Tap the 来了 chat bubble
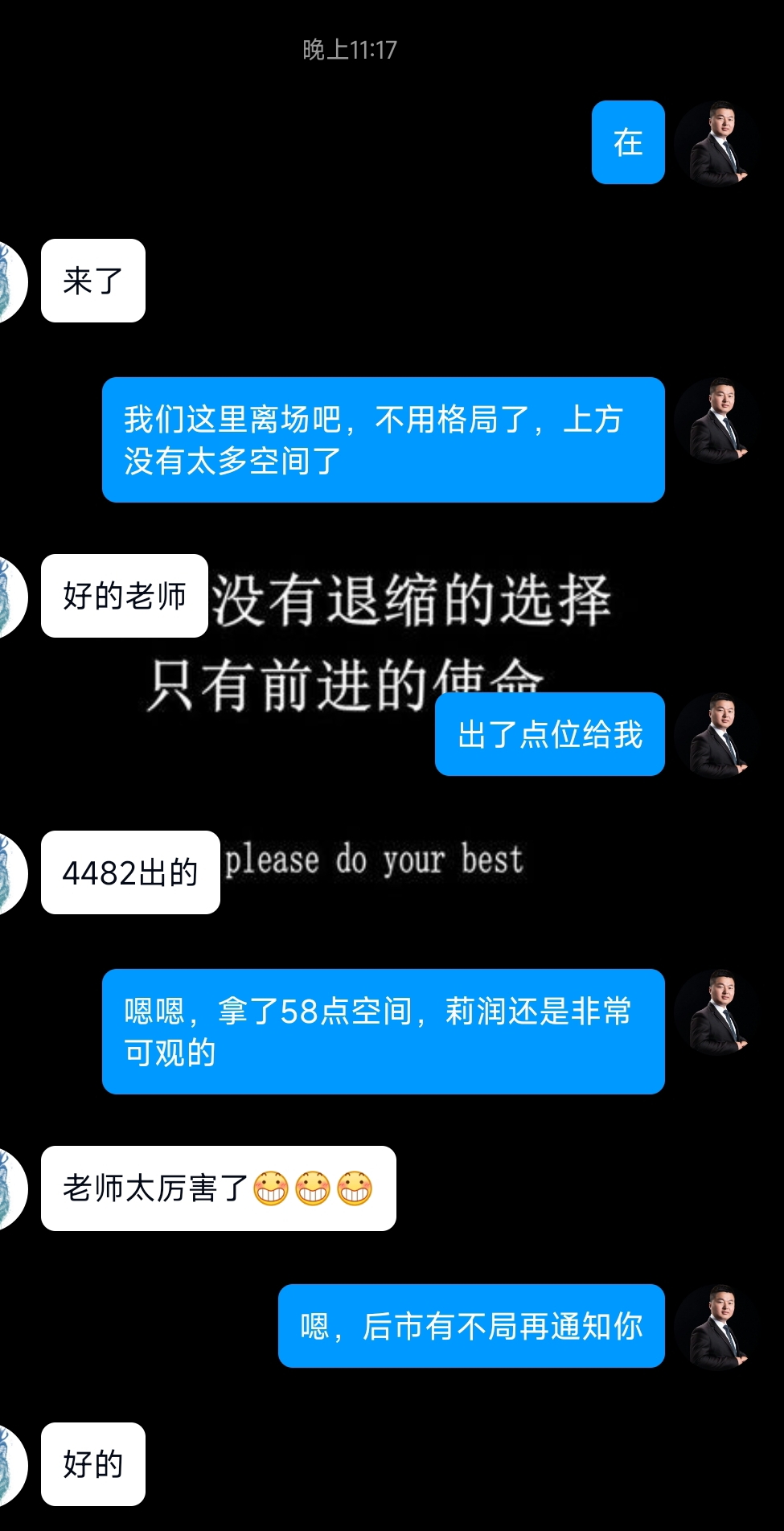The width and height of the screenshot is (784, 1531). click(x=92, y=280)
